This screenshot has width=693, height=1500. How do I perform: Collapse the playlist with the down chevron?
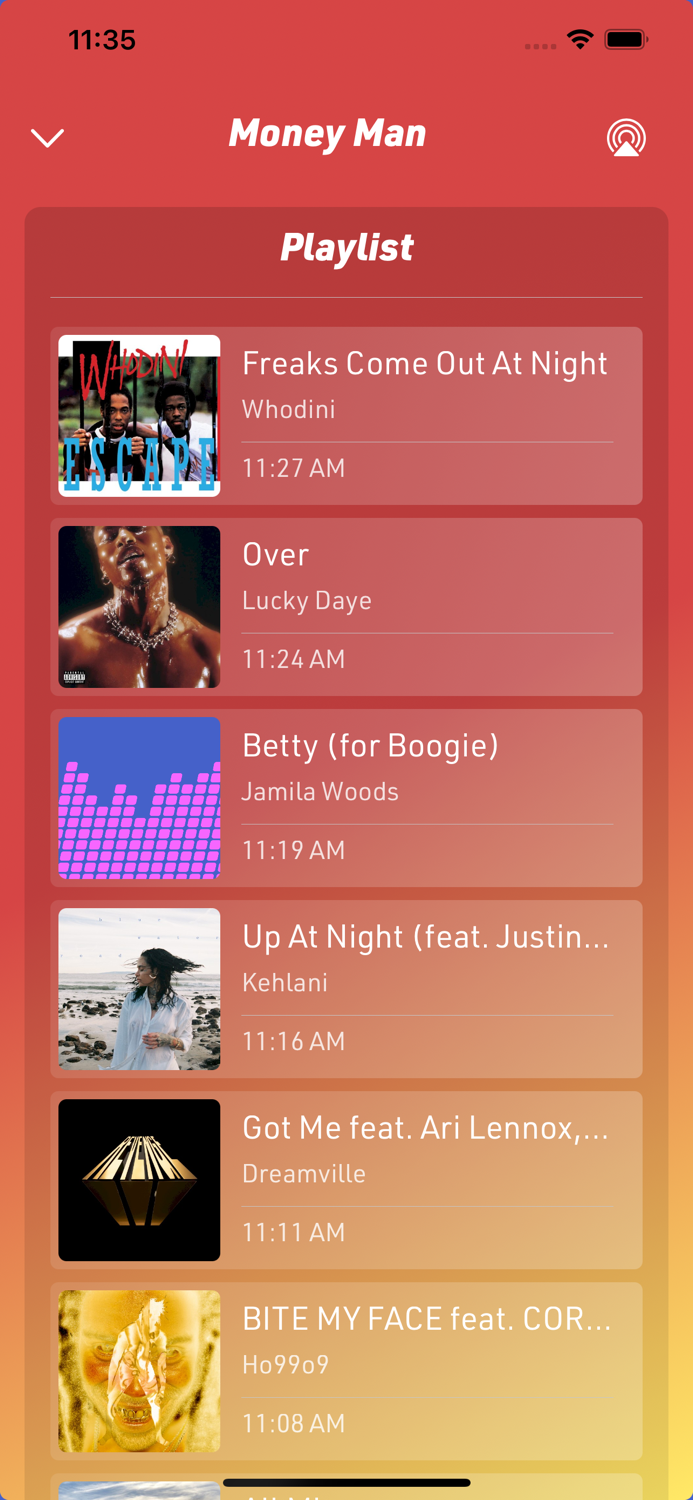pyautogui.click(x=47, y=138)
